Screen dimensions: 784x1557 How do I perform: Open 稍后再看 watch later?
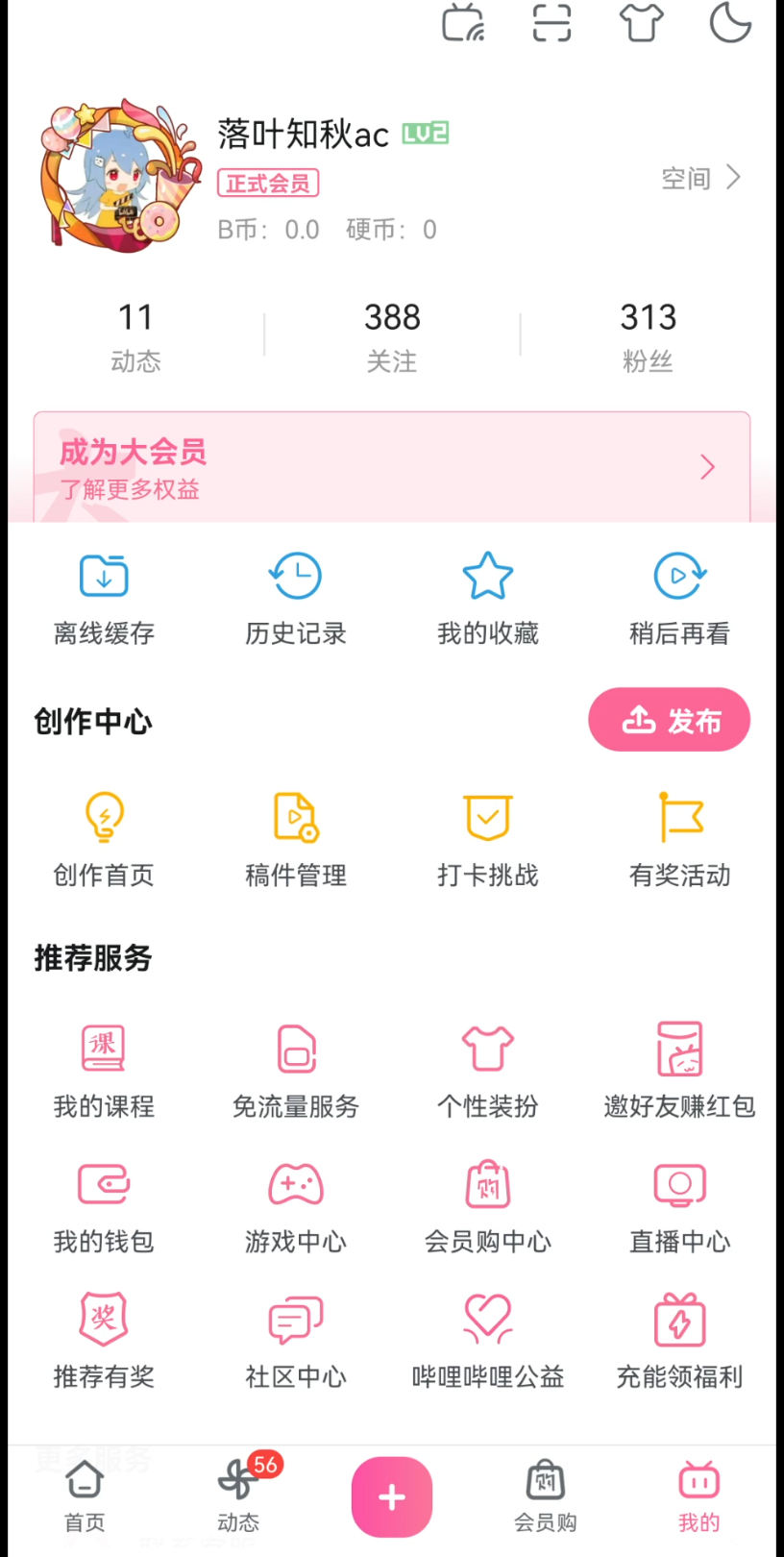coord(679,596)
